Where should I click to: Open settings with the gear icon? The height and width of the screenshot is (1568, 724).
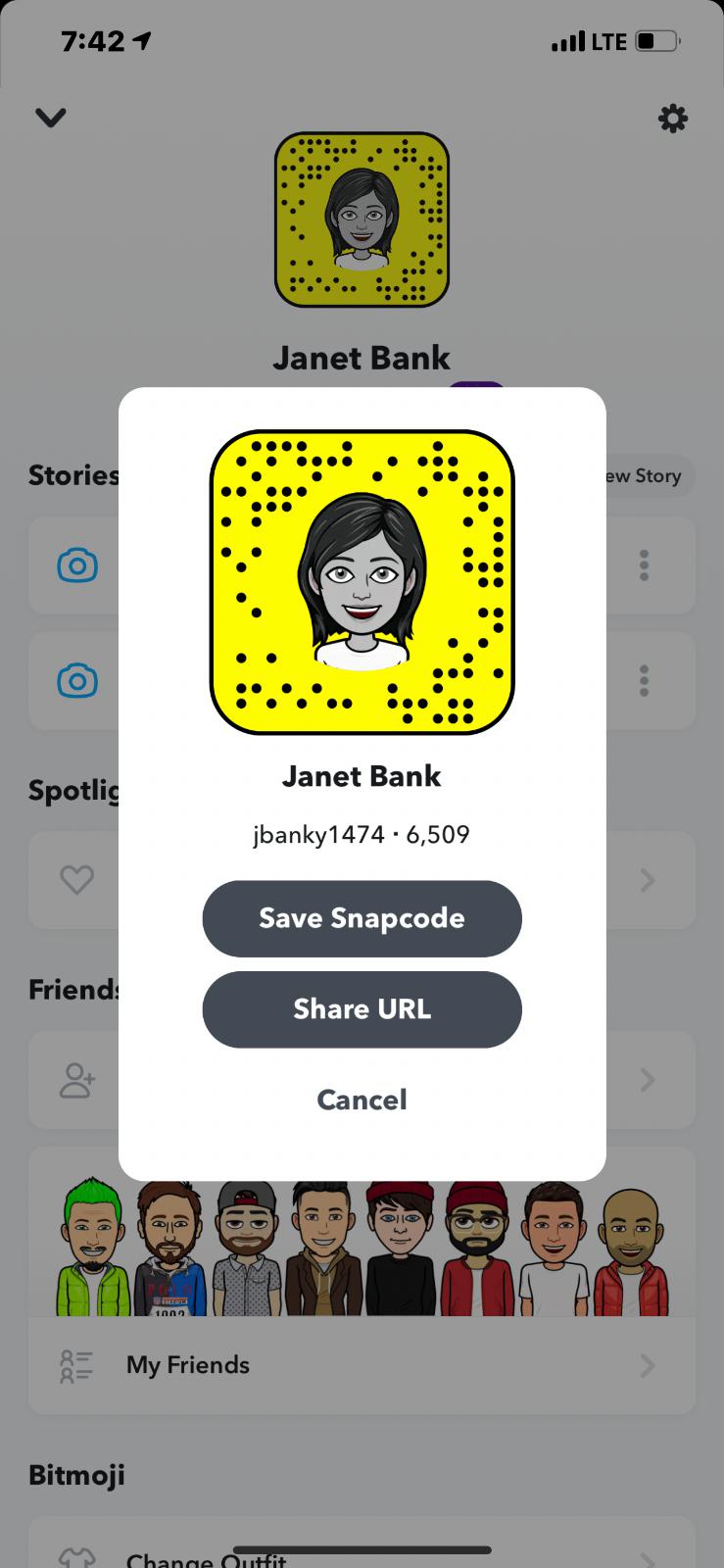(672, 119)
